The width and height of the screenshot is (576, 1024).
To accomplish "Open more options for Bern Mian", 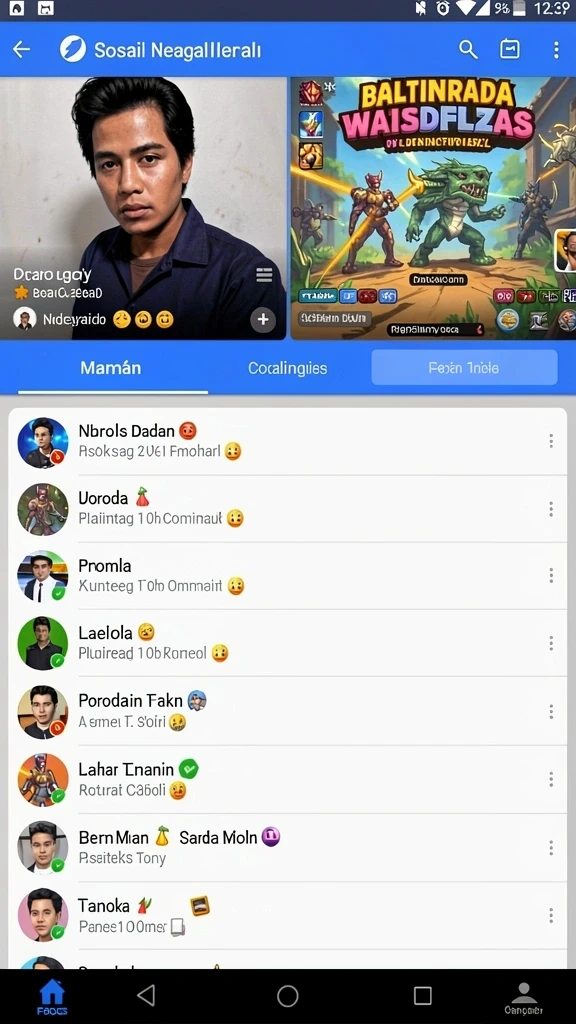I will pyautogui.click(x=551, y=847).
